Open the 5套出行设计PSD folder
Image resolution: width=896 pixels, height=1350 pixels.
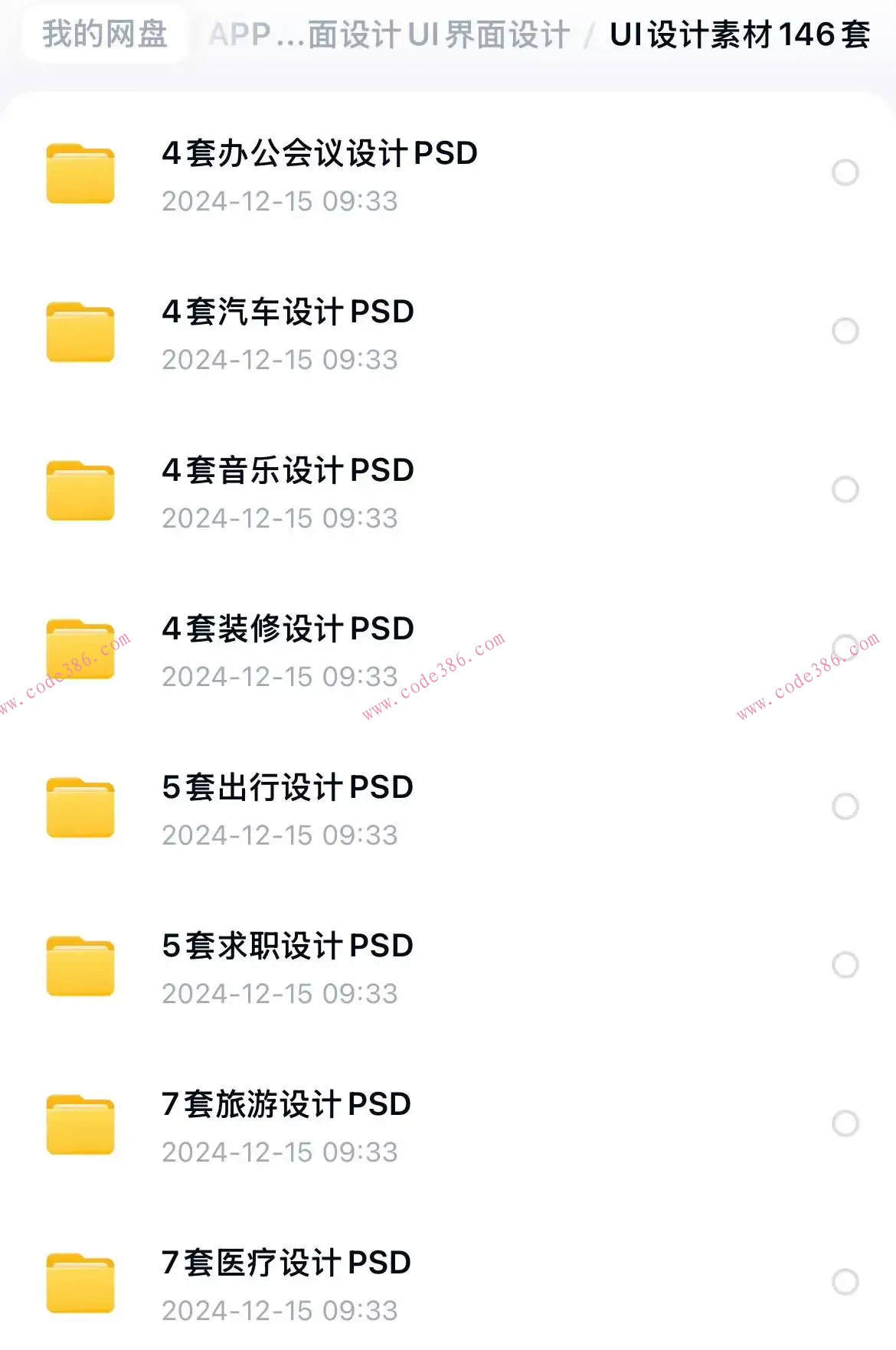288,787
